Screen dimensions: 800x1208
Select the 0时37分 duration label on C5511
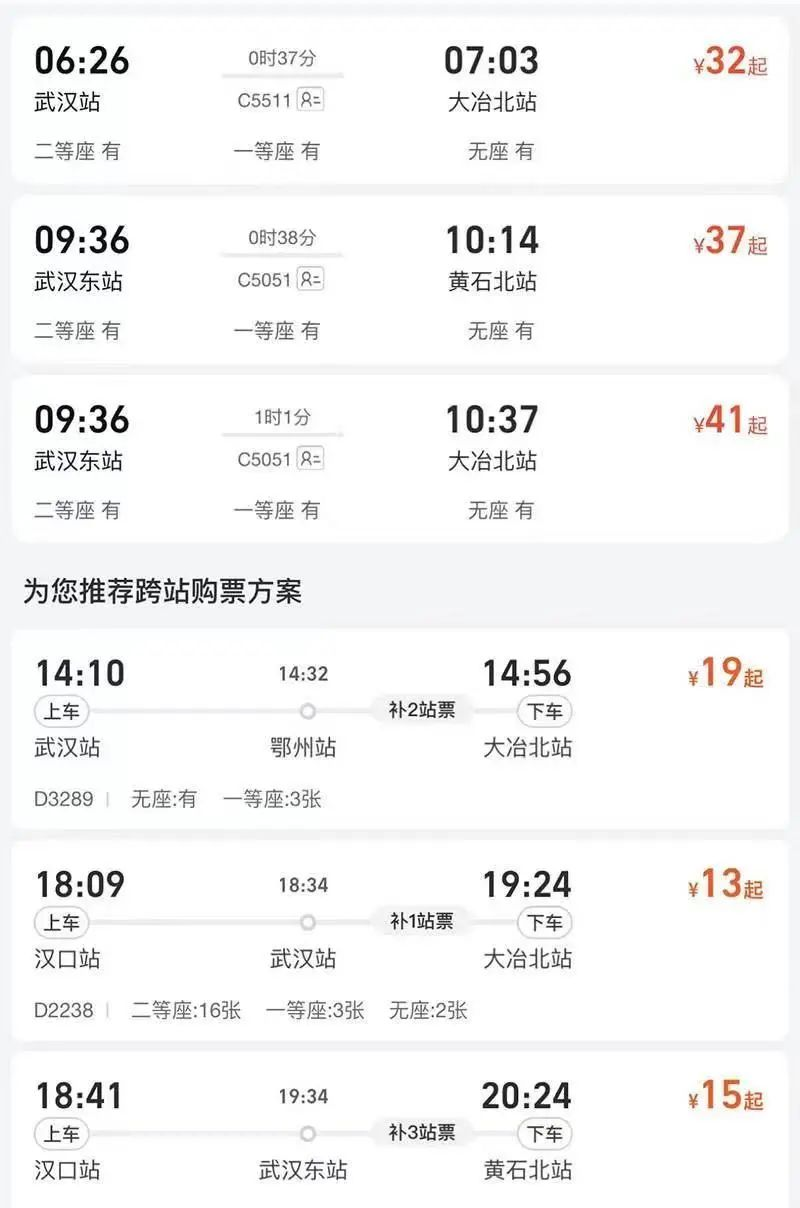click(281, 58)
